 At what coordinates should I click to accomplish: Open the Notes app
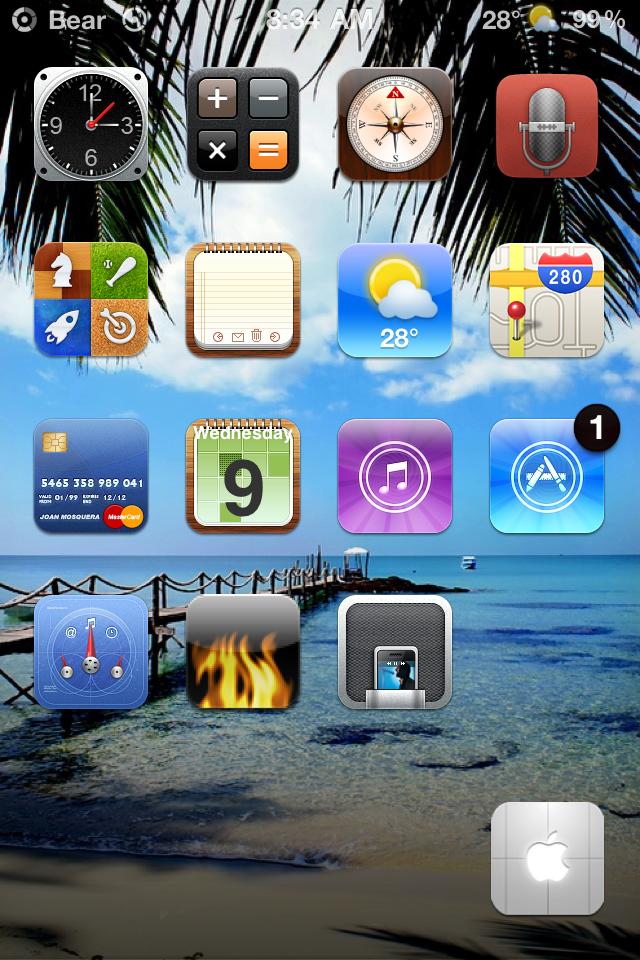click(243, 300)
